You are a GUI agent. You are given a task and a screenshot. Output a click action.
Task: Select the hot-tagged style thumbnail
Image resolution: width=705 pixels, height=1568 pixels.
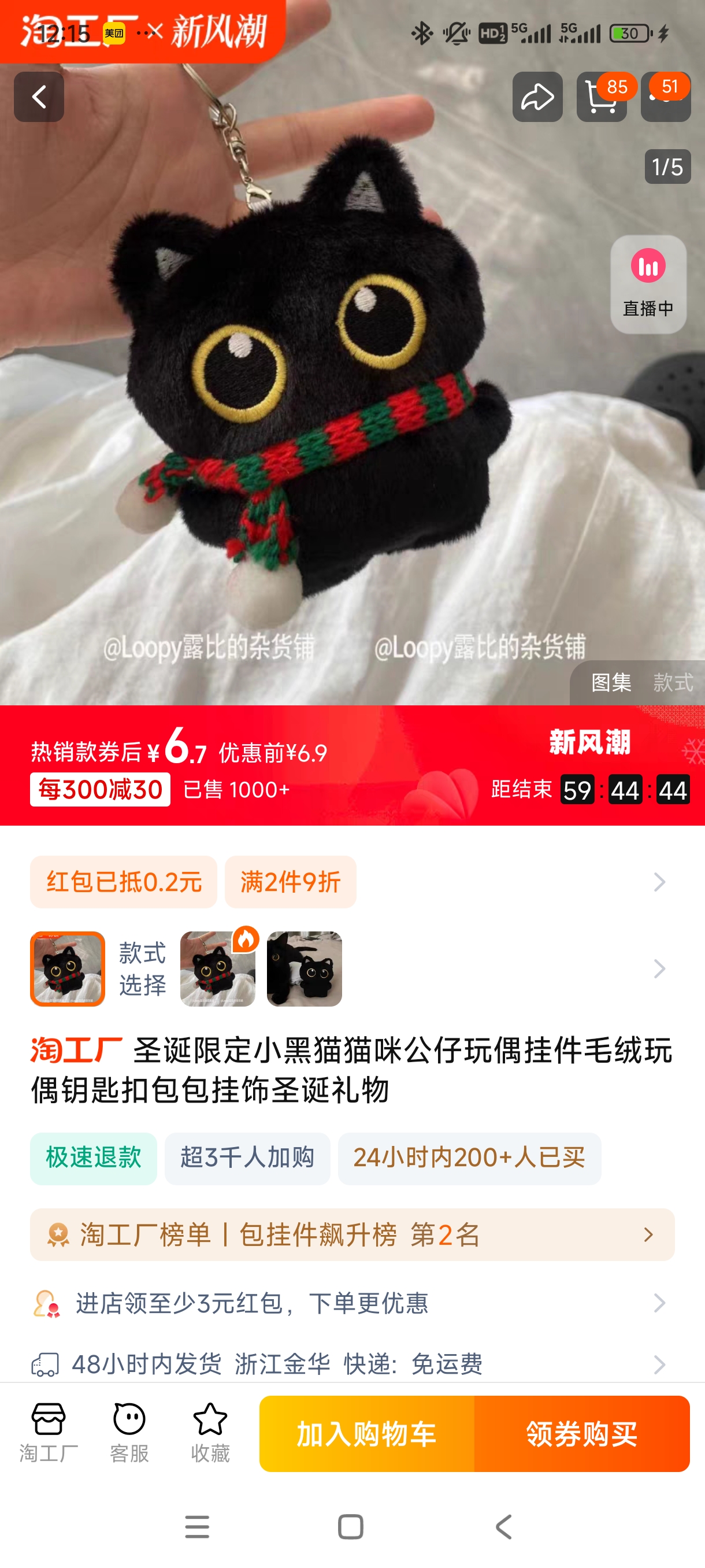click(x=217, y=968)
